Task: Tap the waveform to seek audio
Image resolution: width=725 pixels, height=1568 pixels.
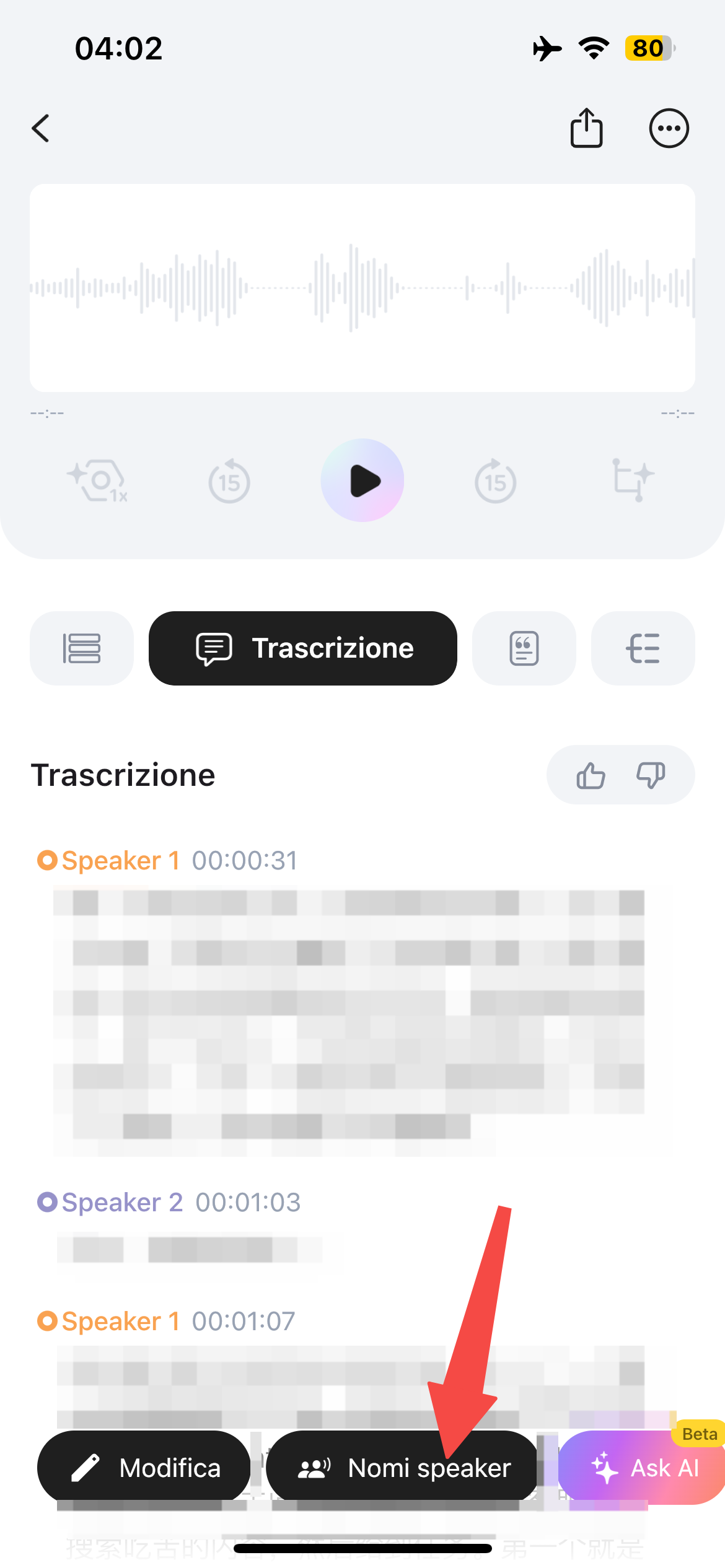Action: (x=362, y=288)
